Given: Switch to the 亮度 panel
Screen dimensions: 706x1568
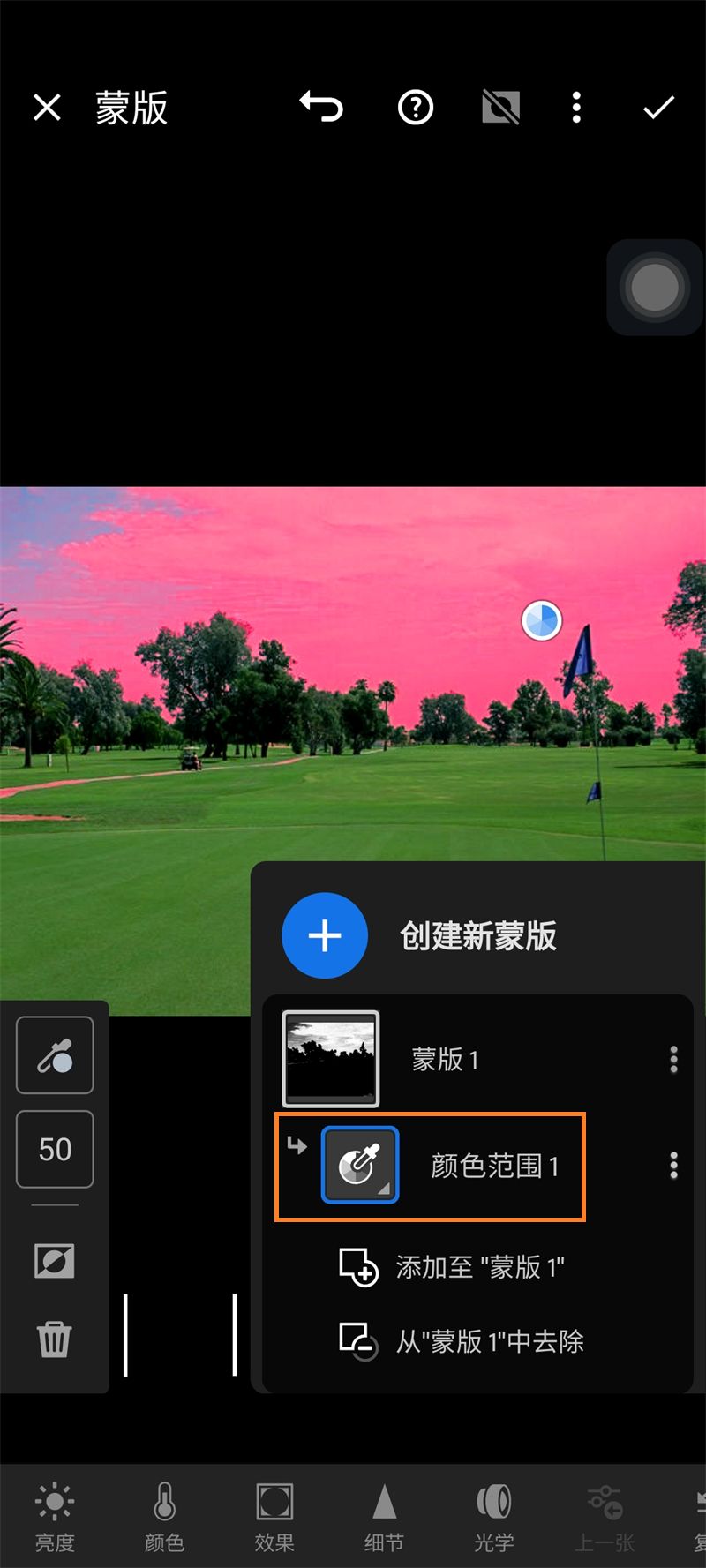Looking at the screenshot, I should pos(55,1516).
